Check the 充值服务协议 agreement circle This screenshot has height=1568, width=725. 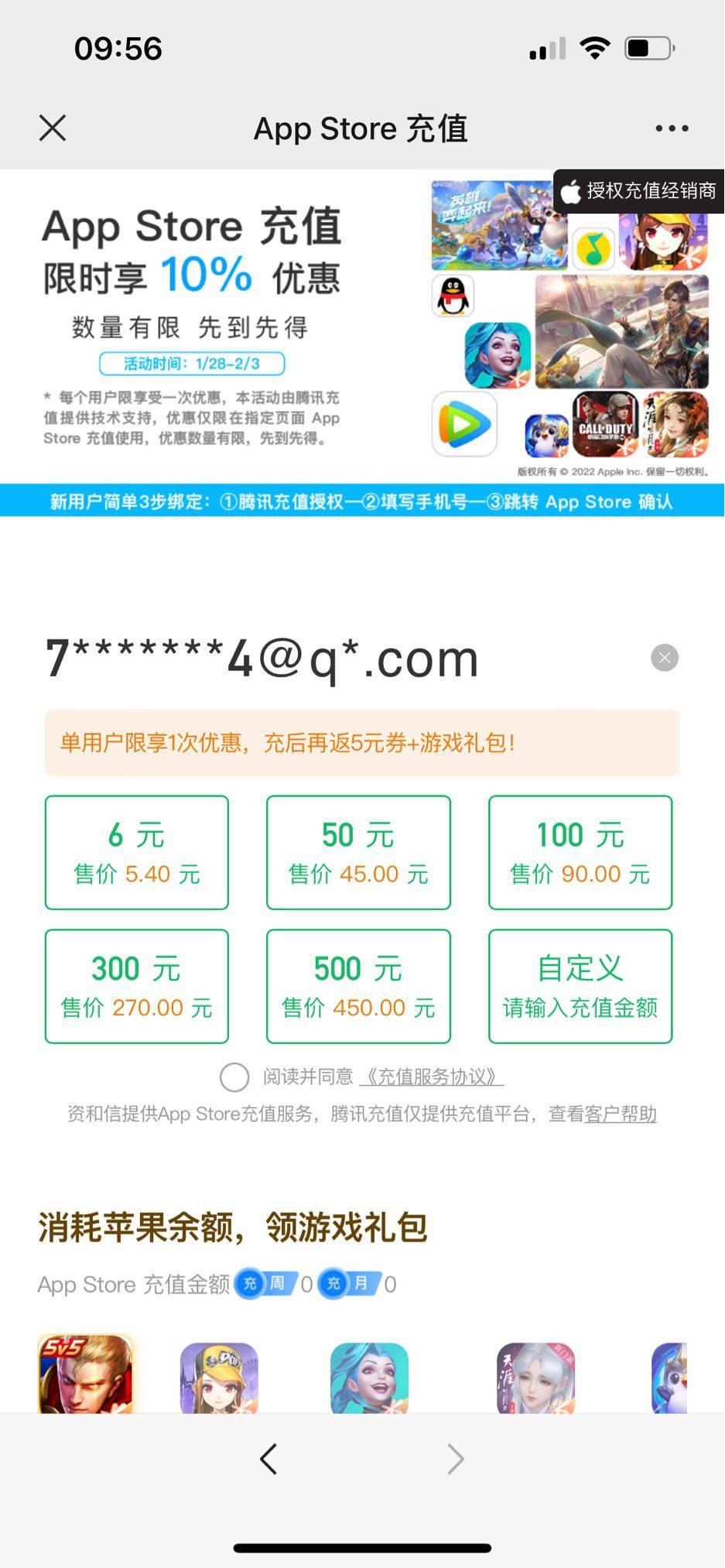click(234, 1077)
